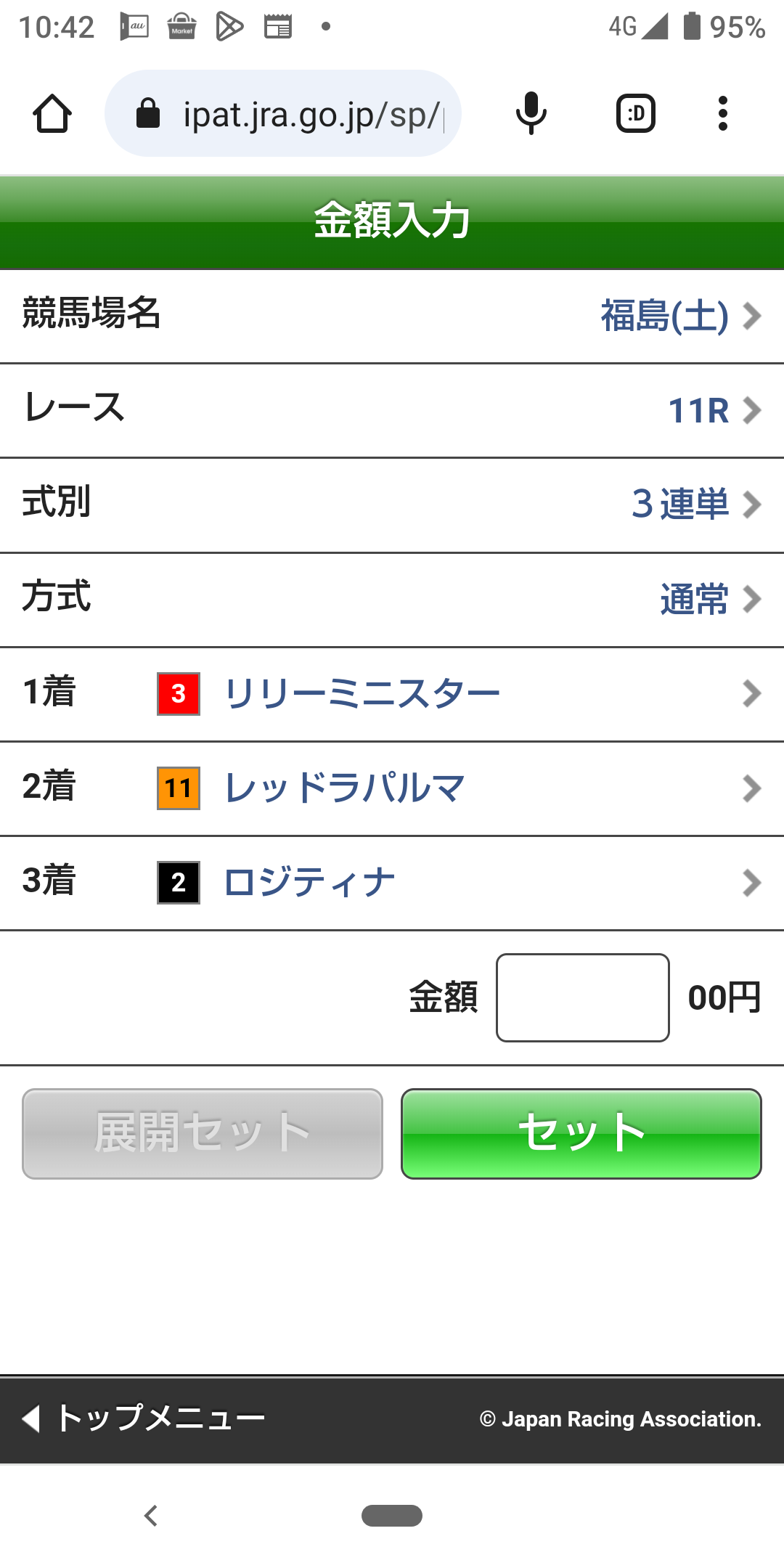Go back with system back arrow
The width and height of the screenshot is (784, 1568).
(x=151, y=1516)
